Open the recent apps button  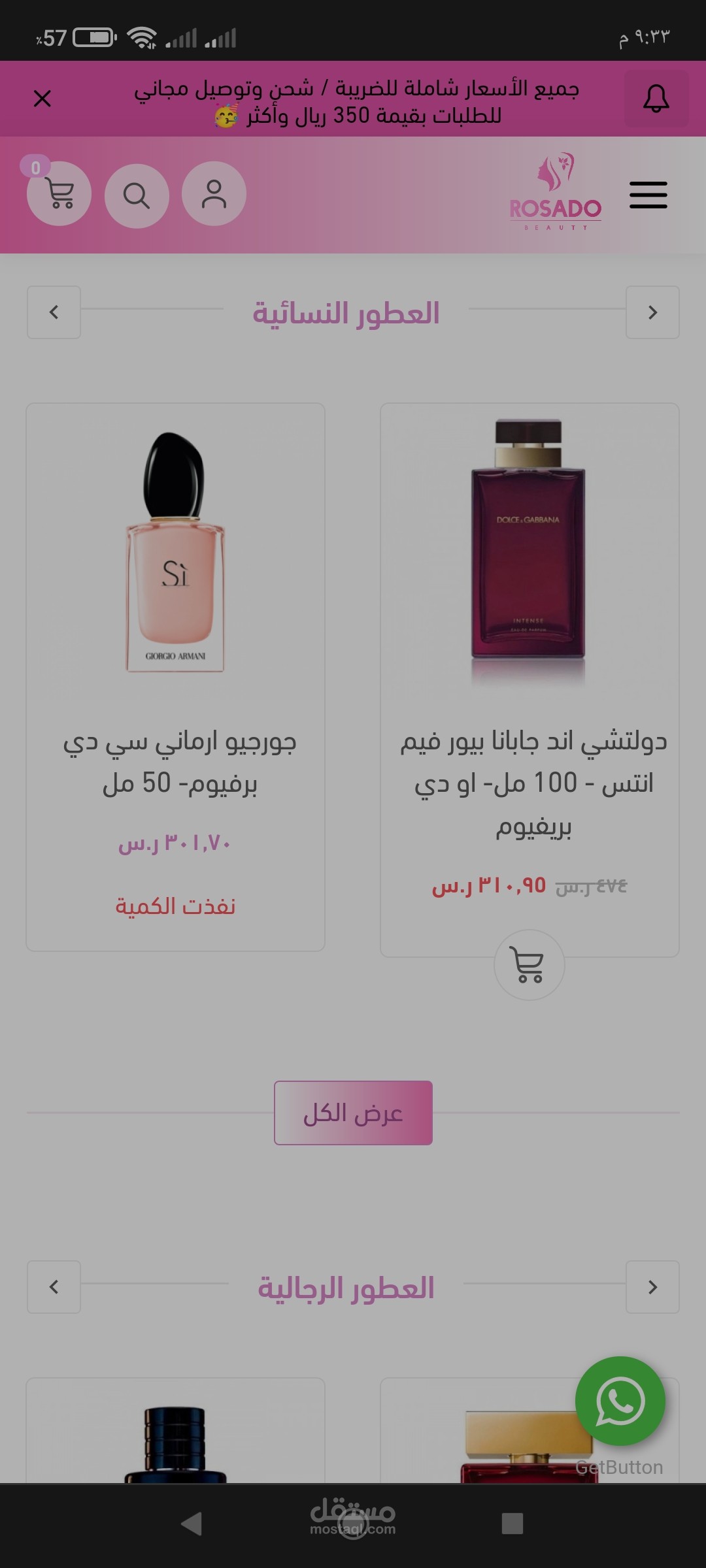coord(512,1524)
